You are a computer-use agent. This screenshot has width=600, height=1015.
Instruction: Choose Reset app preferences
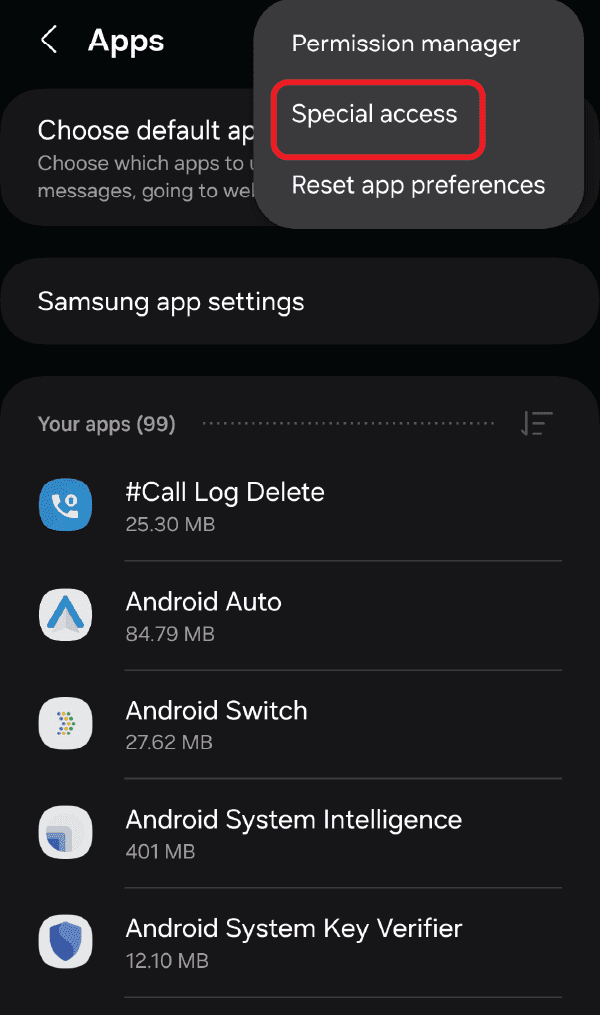(418, 186)
